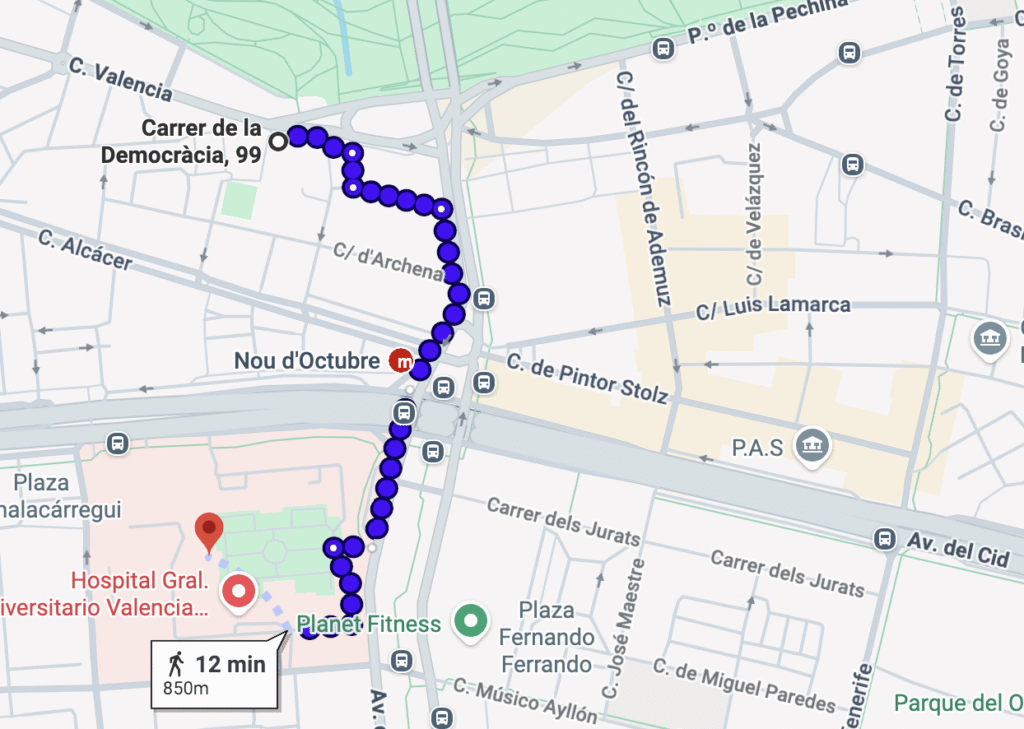Open the bus stop beside P.º de la Pechina label

(x=663, y=48)
